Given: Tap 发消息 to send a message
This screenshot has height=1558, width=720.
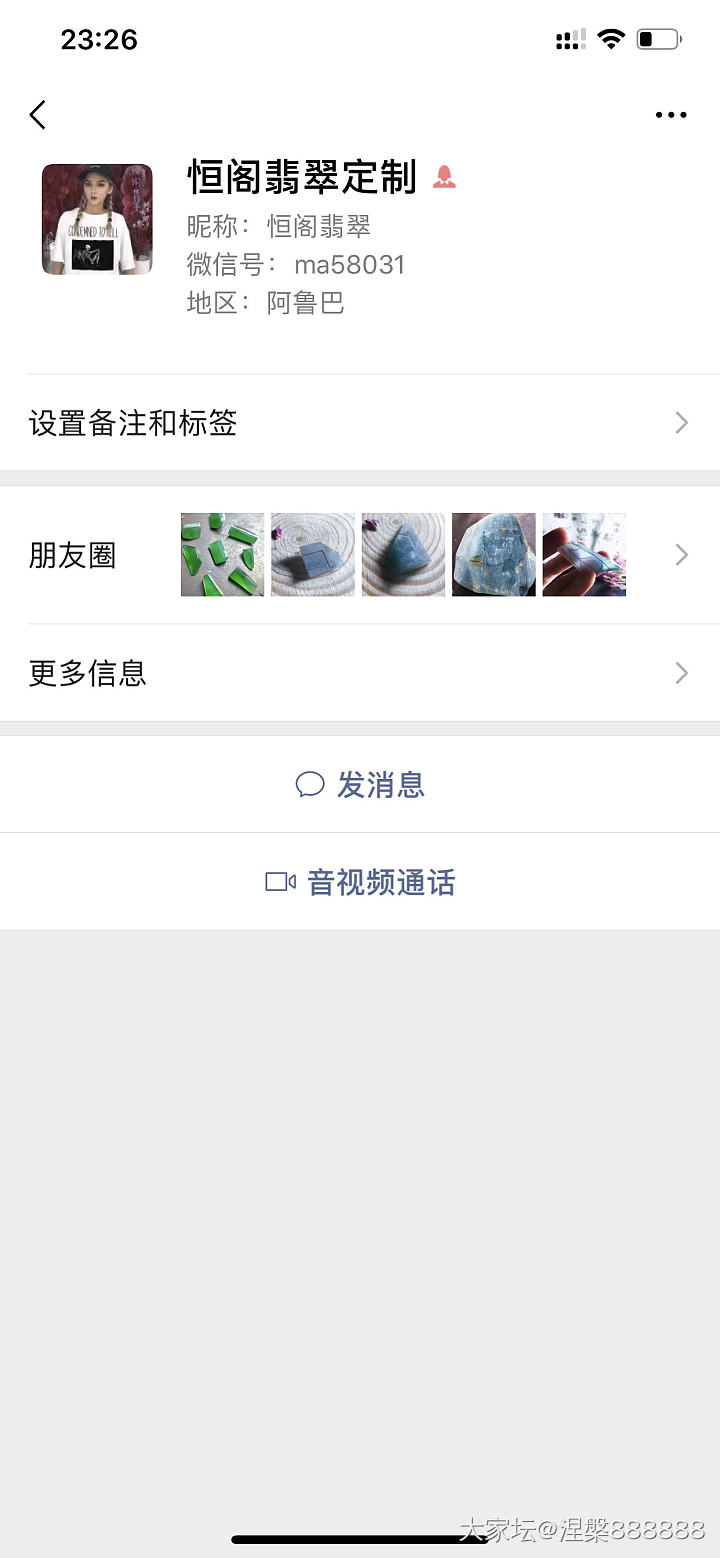Looking at the screenshot, I should point(360,785).
